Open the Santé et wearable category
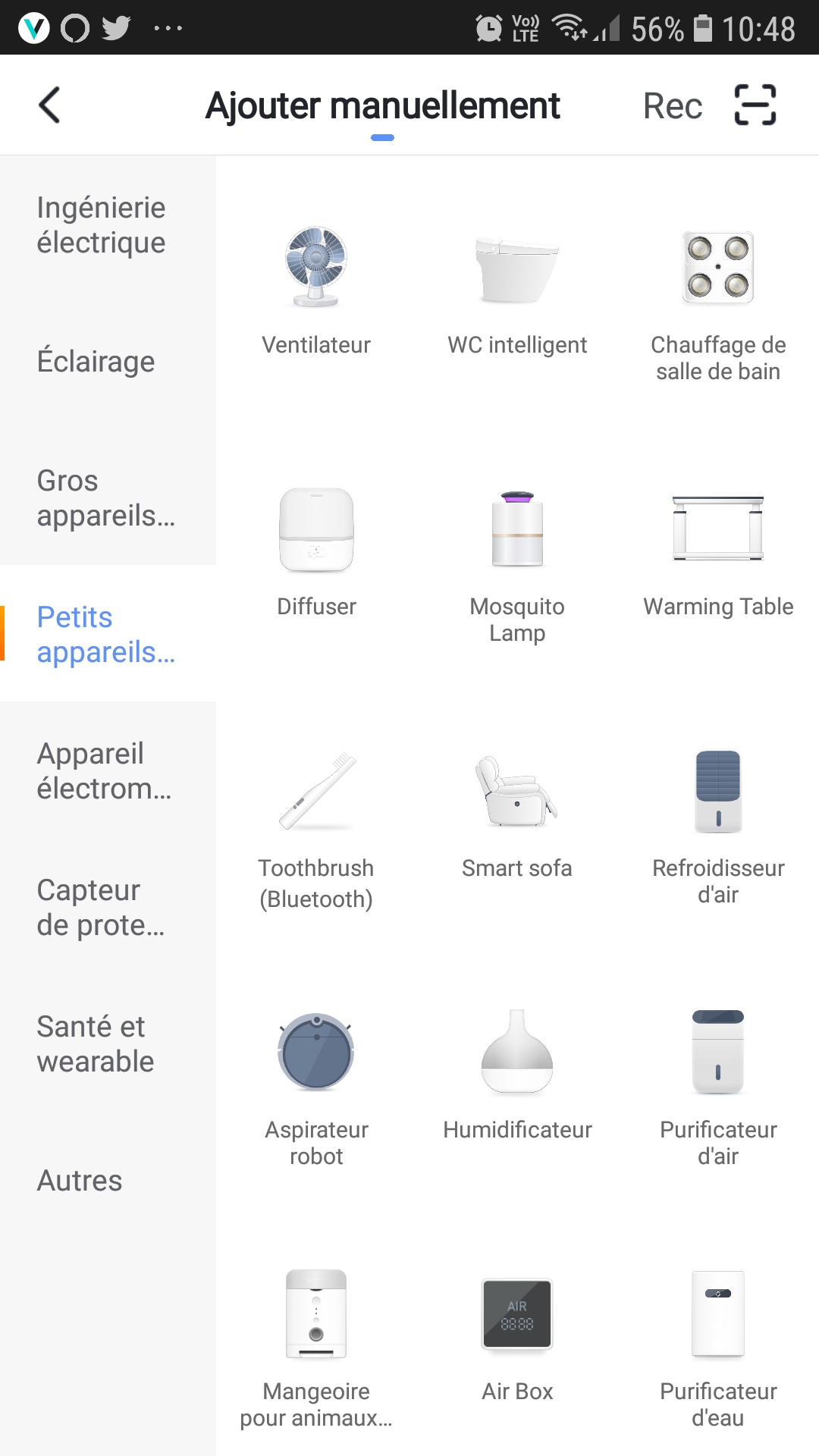819x1456 pixels. point(96,1043)
